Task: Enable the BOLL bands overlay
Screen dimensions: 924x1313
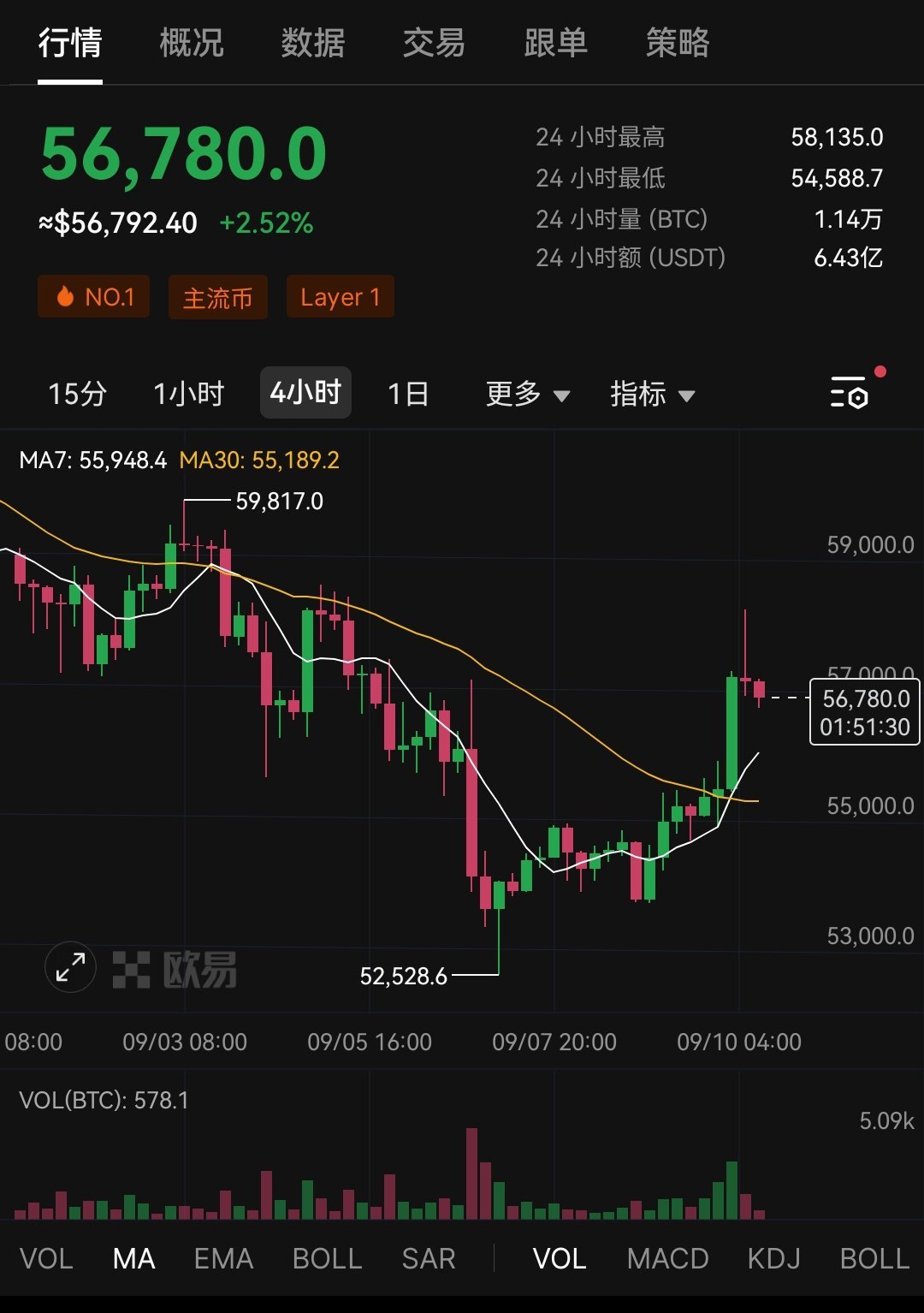Action: (x=327, y=1259)
